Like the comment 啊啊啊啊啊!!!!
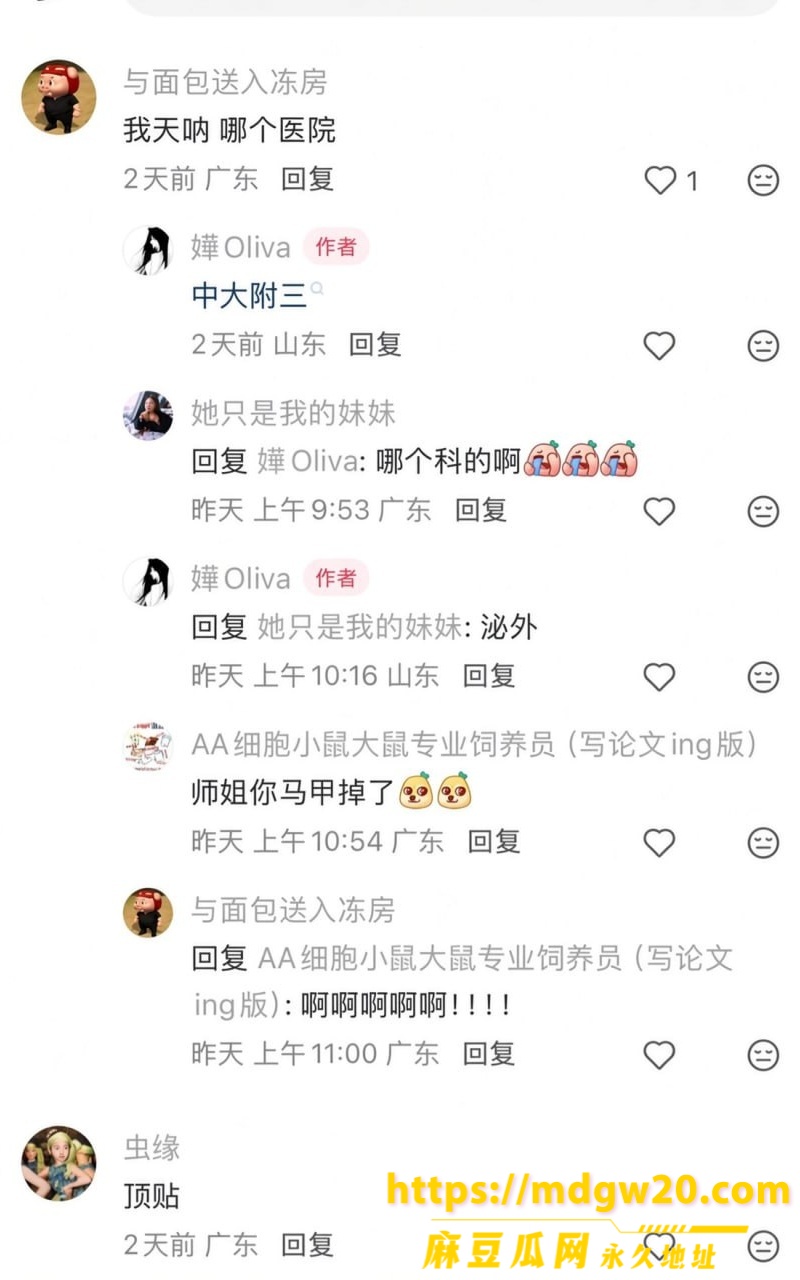Viewport: 800px width, 1280px height. click(x=660, y=1056)
